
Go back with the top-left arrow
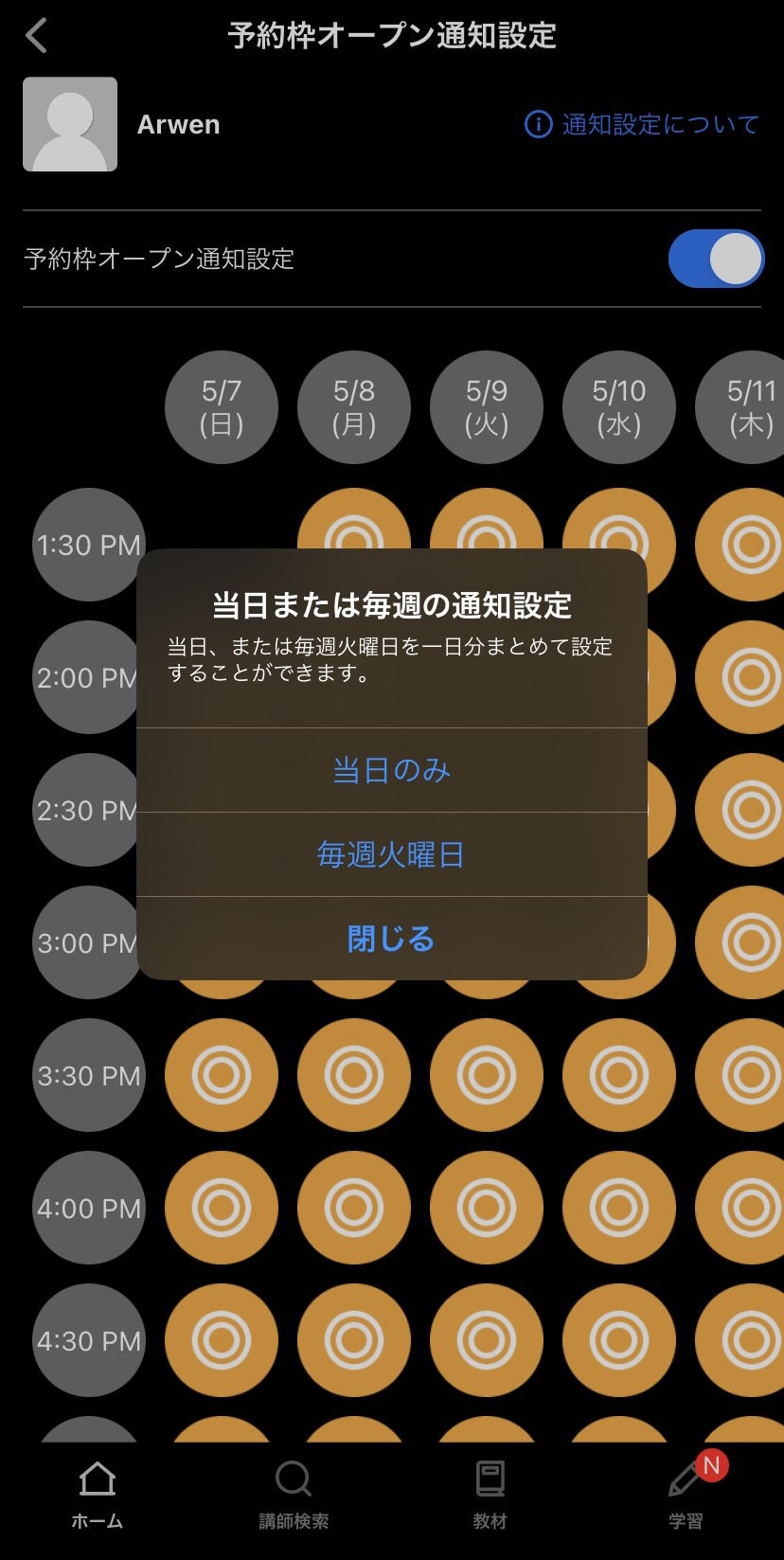[x=37, y=36]
